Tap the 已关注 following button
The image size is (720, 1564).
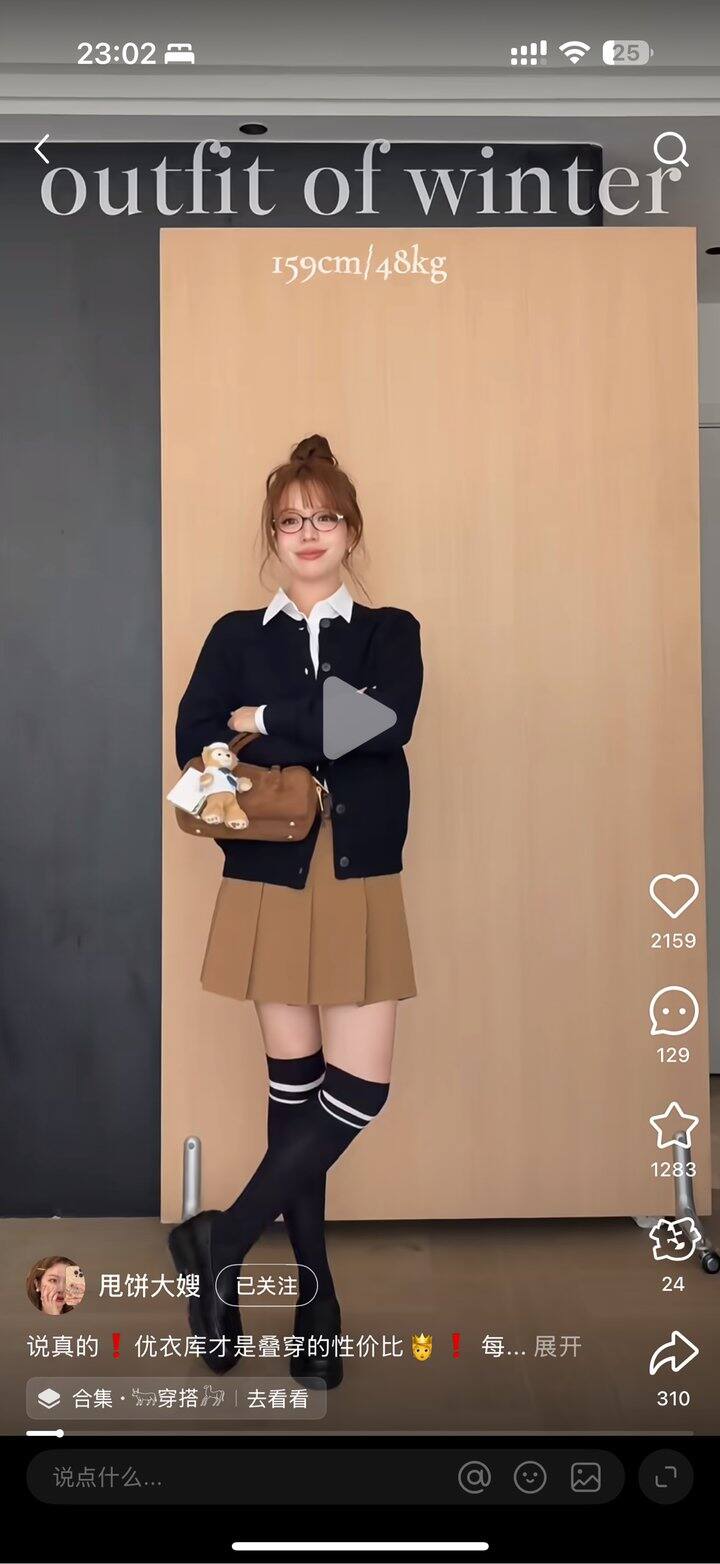266,1285
